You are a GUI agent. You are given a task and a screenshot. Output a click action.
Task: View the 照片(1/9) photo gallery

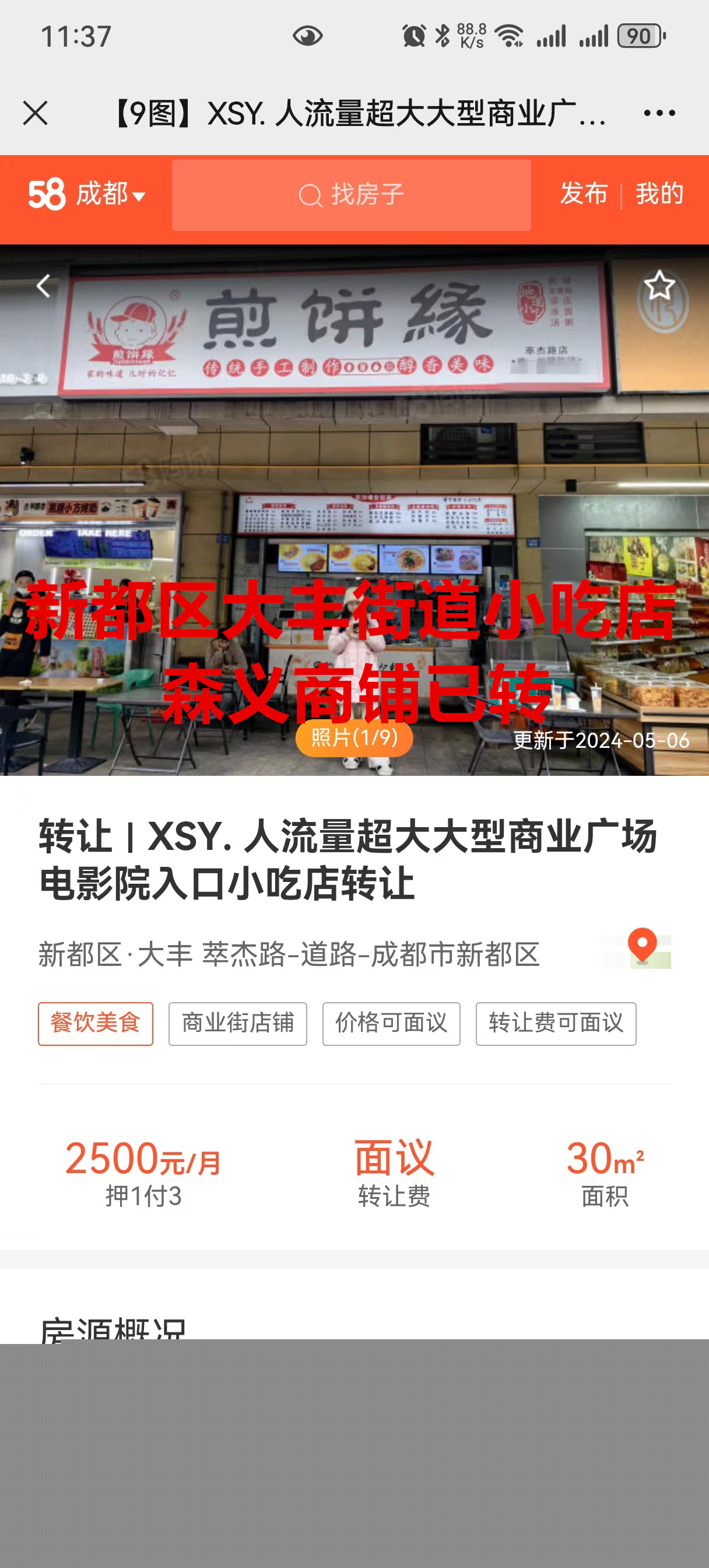tap(354, 738)
